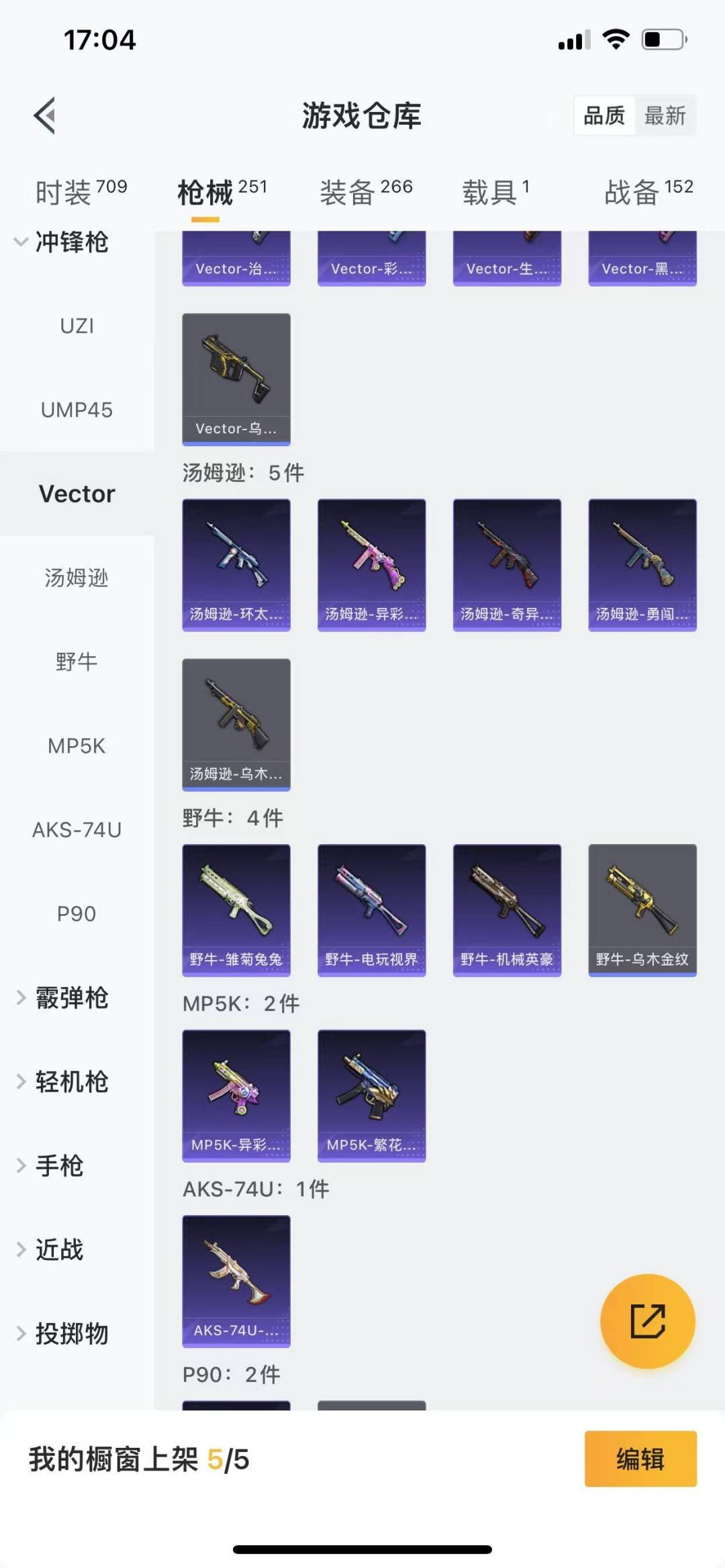
Task: Switch to the 时装 tab
Action: tap(81, 192)
